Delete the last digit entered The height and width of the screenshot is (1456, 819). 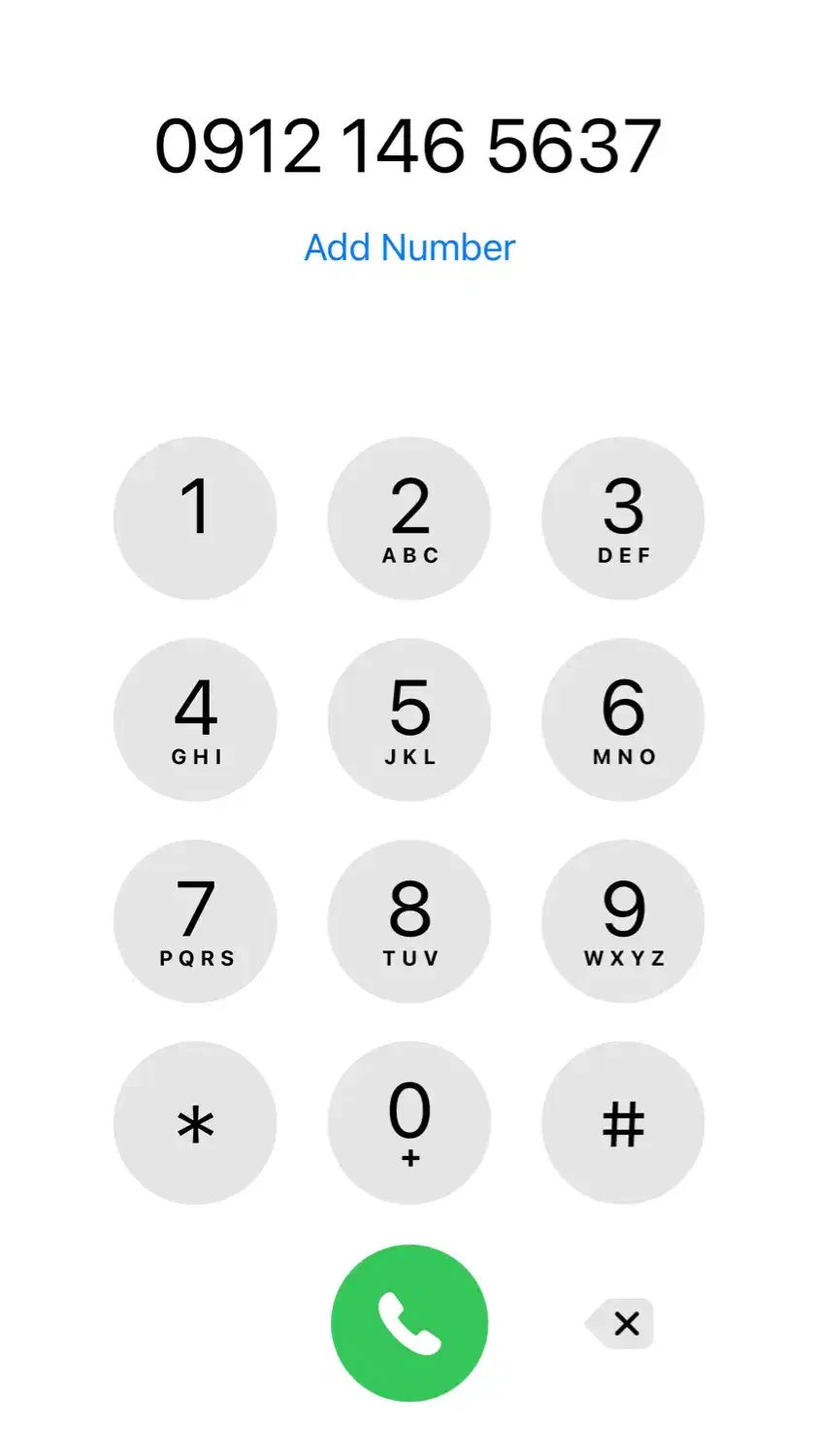point(622,1323)
